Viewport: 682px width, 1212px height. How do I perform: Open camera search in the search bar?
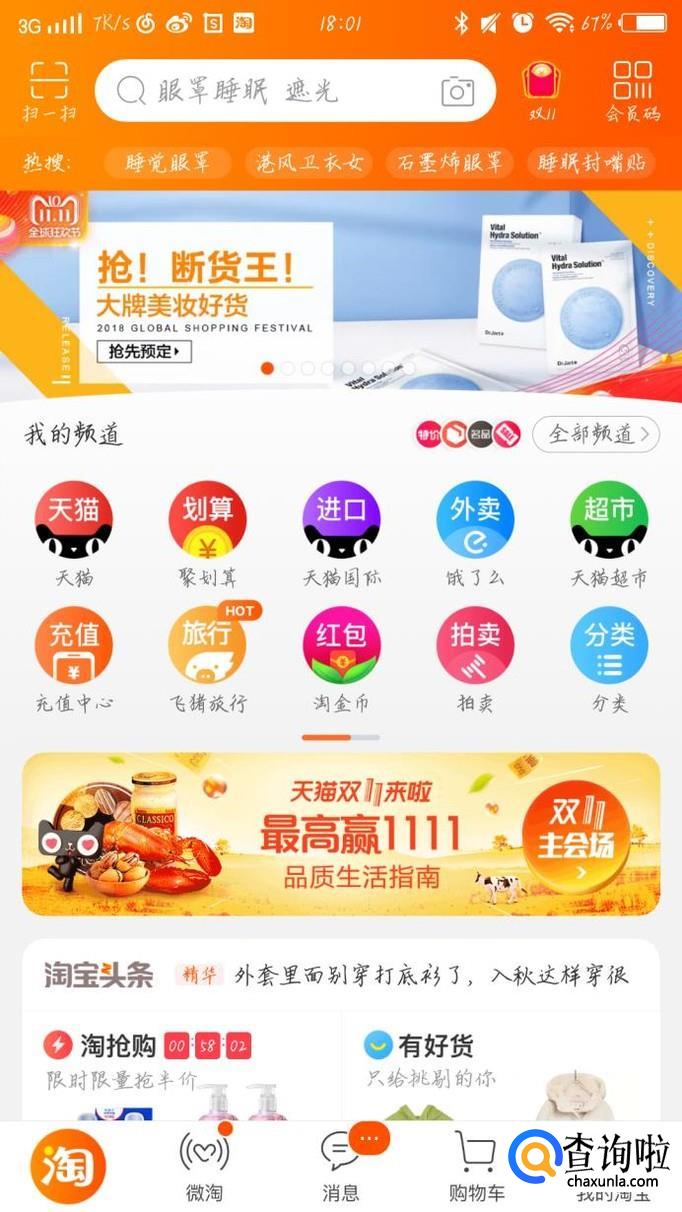[x=457, y=92]
